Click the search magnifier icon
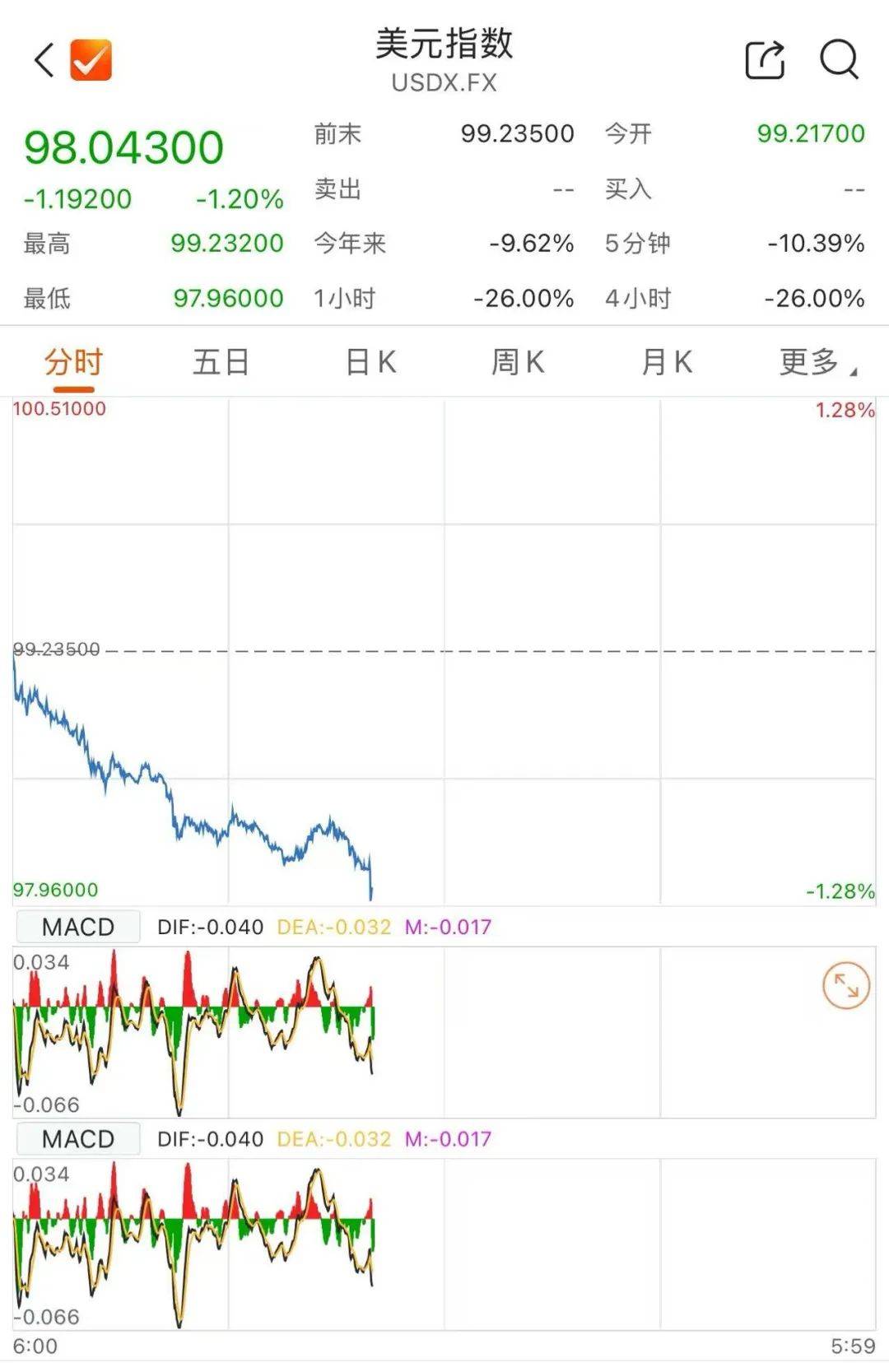 837,59
